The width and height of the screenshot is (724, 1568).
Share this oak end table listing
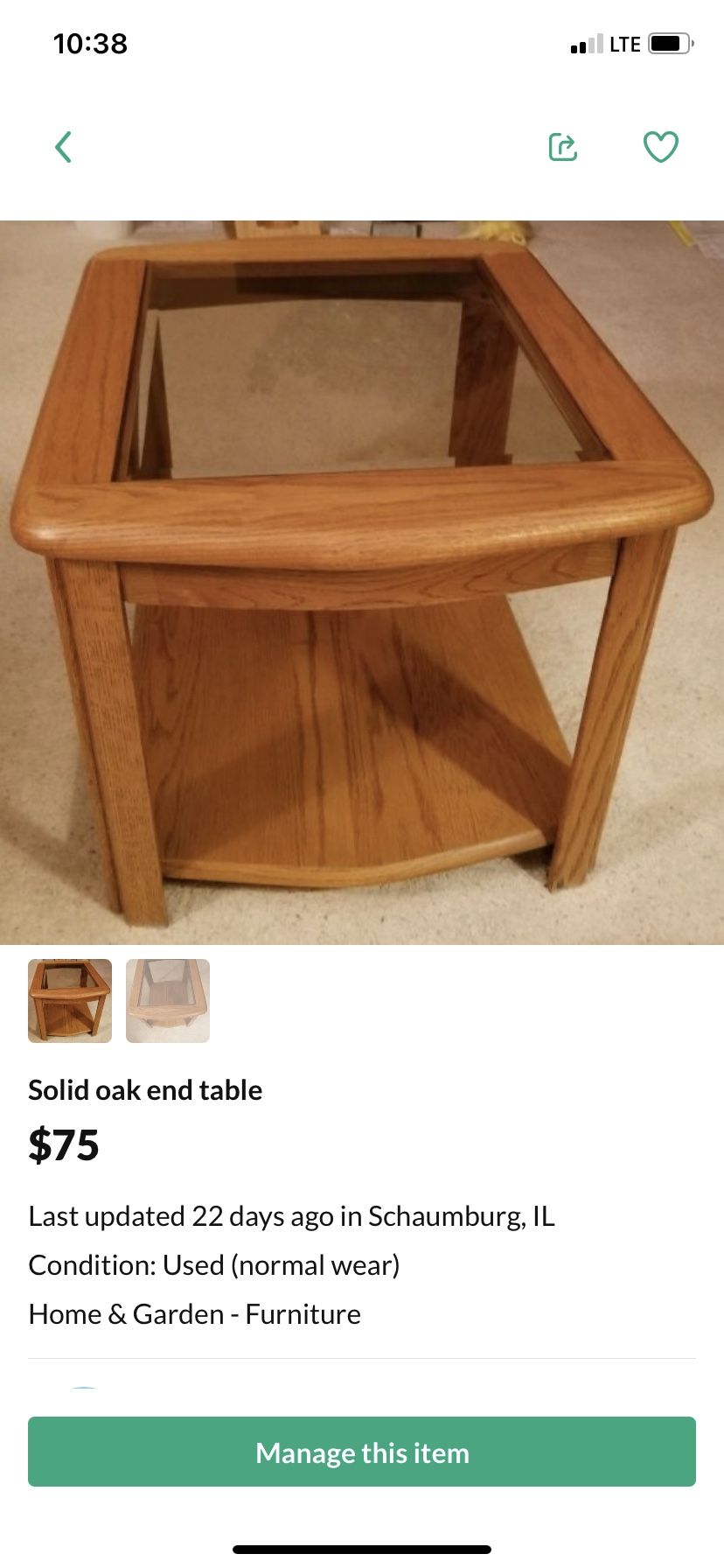563,147
